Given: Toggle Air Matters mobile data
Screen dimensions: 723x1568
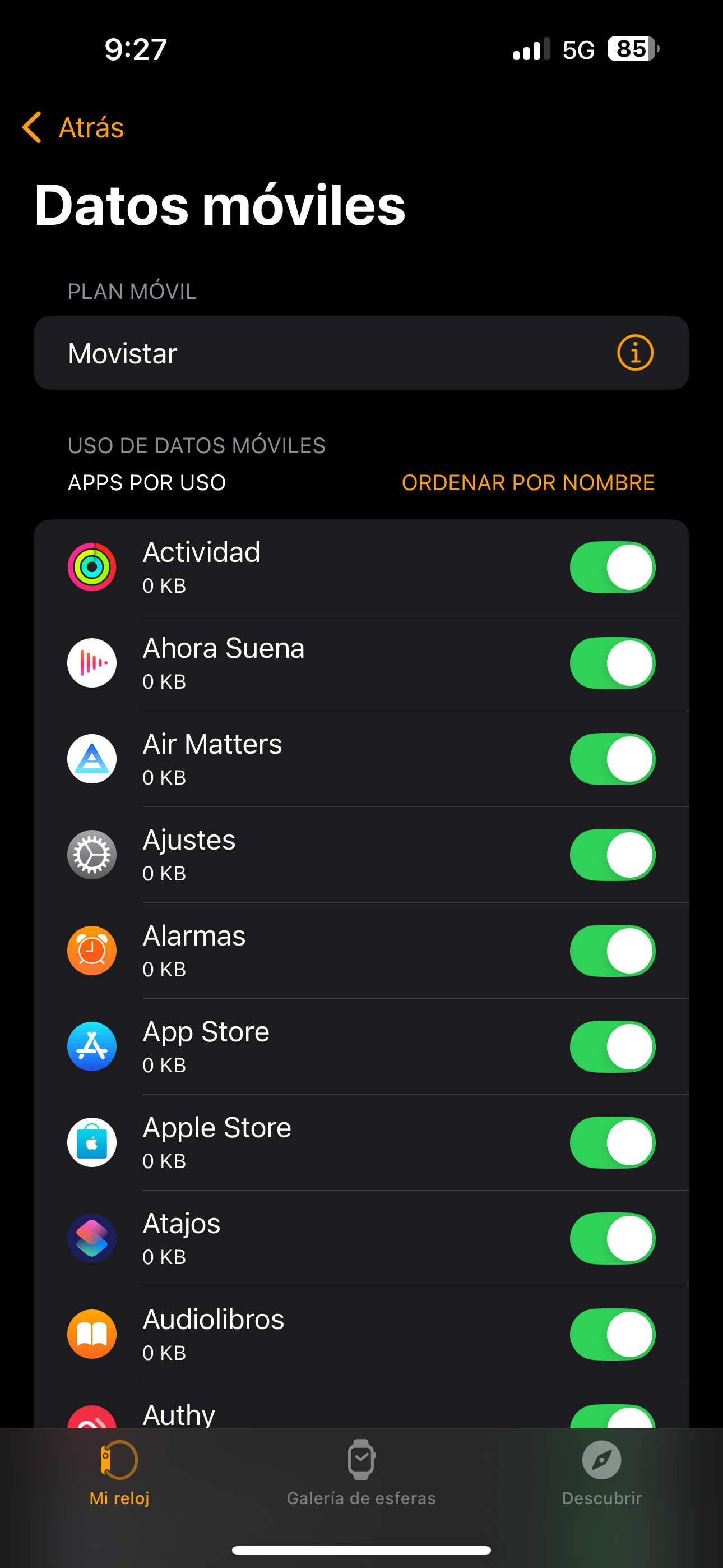Looking at the screenshot, I should 612,759.
